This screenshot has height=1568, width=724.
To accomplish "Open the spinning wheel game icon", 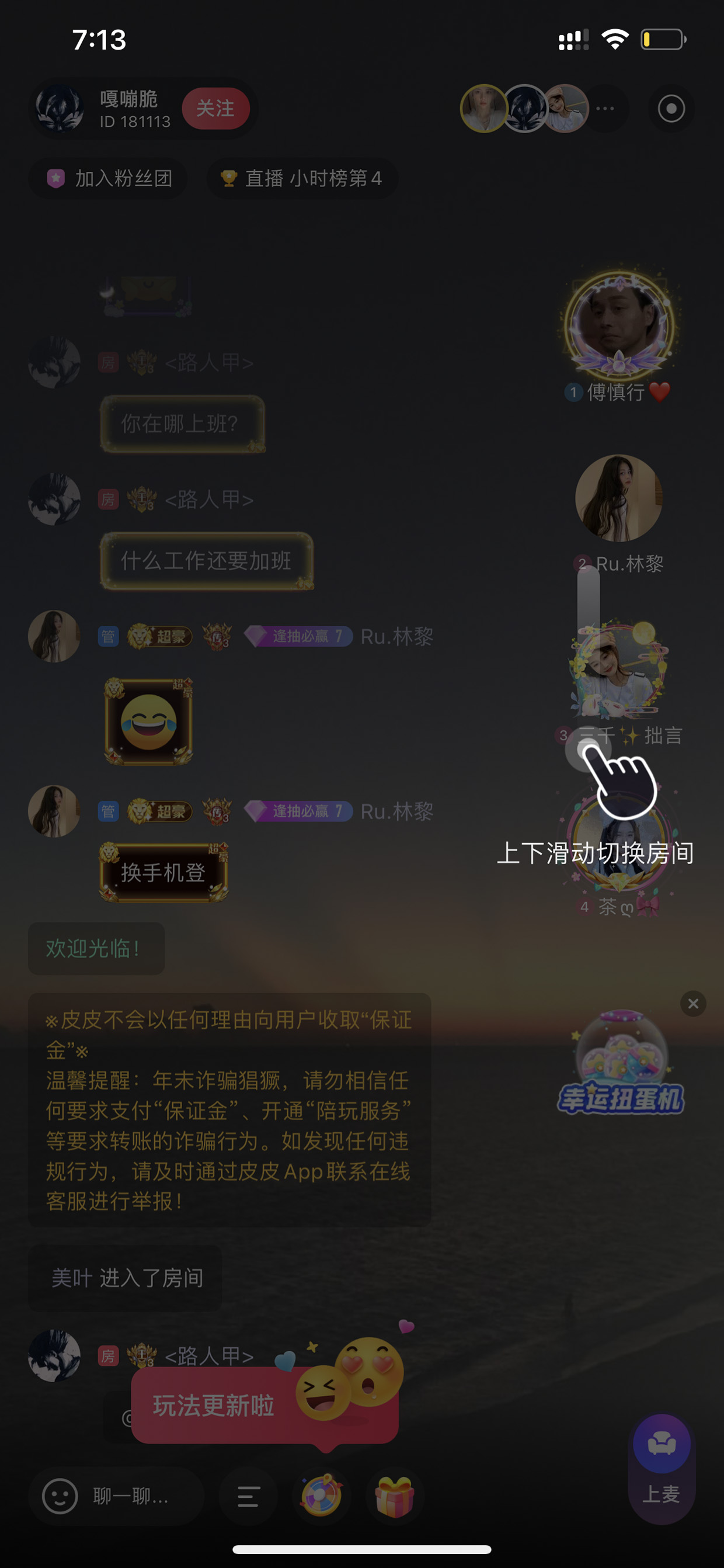I will pyautogui.click(x=321, y=1496).
